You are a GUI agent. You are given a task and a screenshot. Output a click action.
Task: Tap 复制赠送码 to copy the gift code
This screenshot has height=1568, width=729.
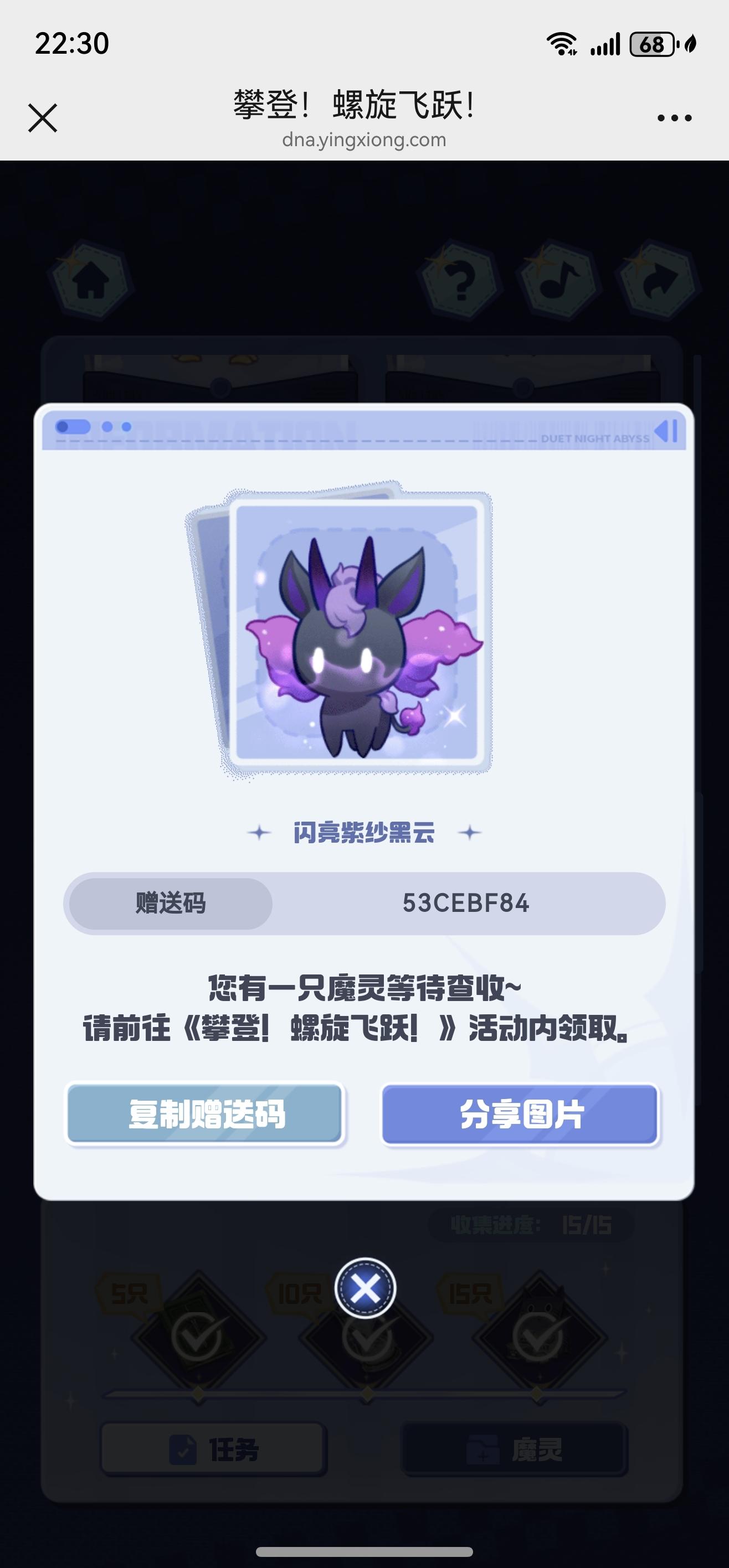[206, 1114]
